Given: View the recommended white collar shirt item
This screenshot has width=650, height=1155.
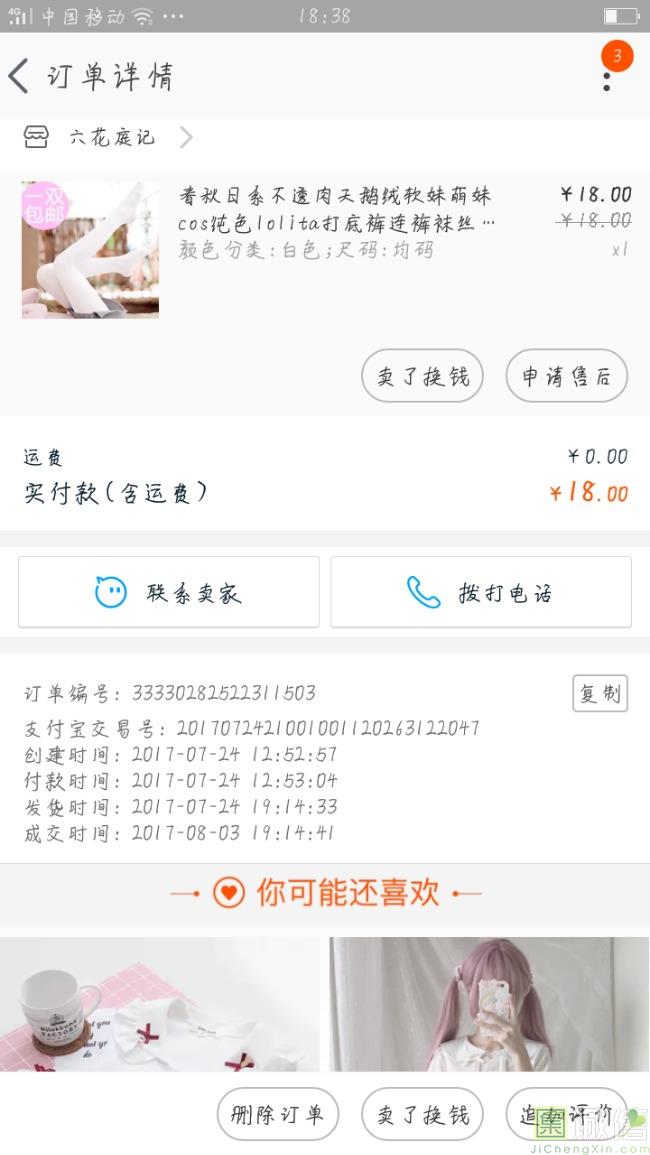Looking at the screenshot, I should pos(160,1003).
